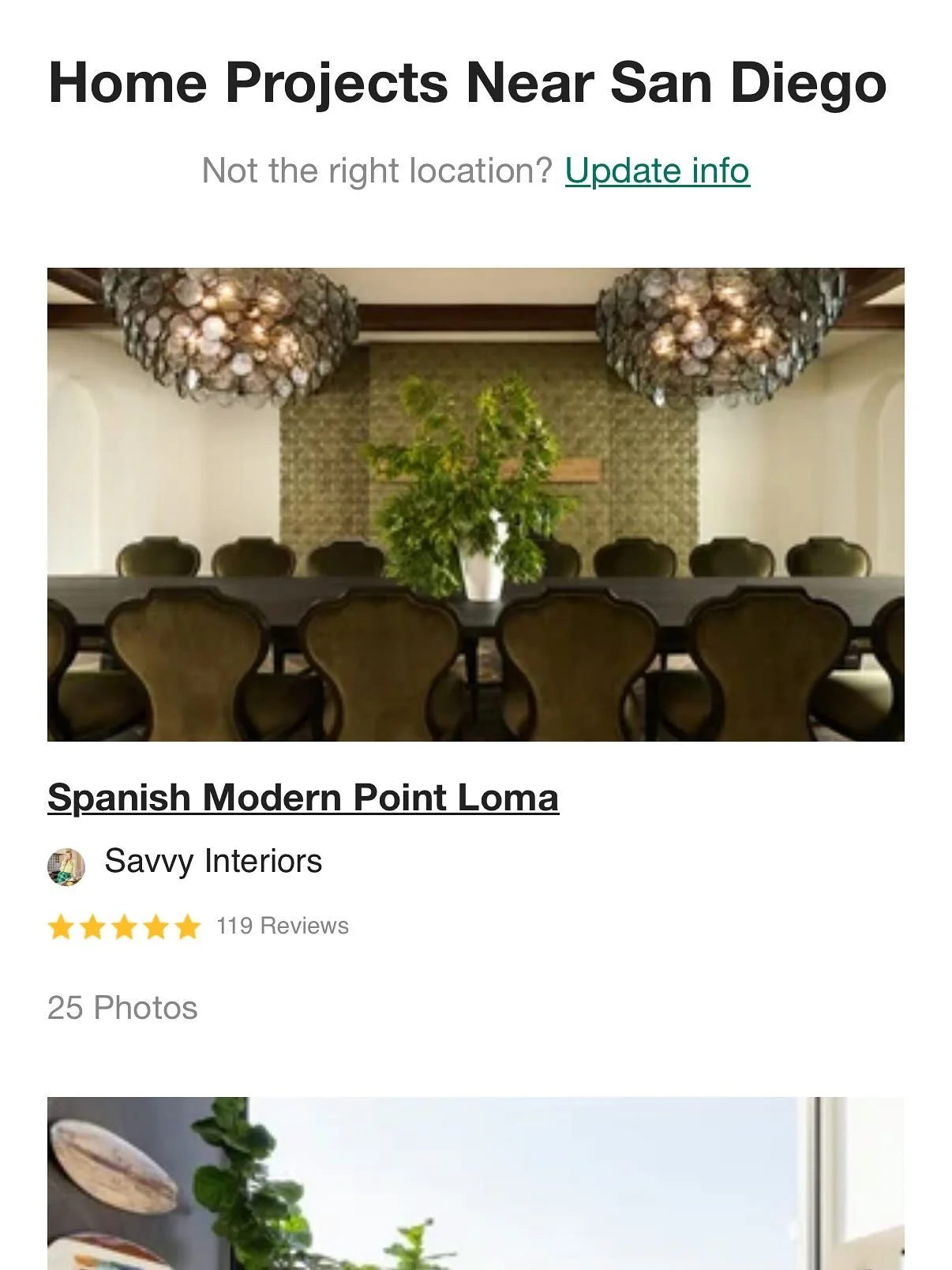Open the Spanish Modern Point Loma title link
The height and width of the screenshot is (1270, 952).
303,798
